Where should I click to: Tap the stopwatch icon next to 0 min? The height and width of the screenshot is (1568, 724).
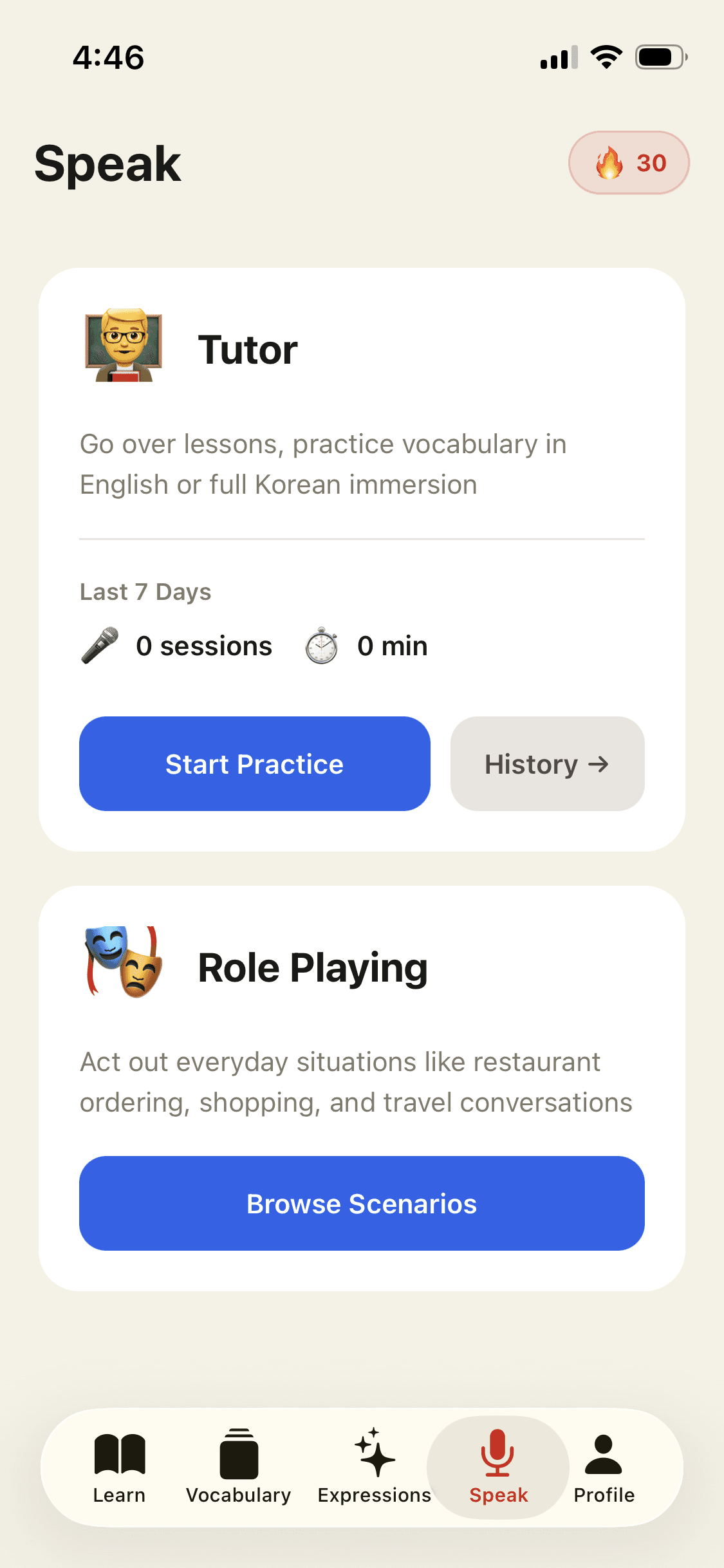(321, 646)
